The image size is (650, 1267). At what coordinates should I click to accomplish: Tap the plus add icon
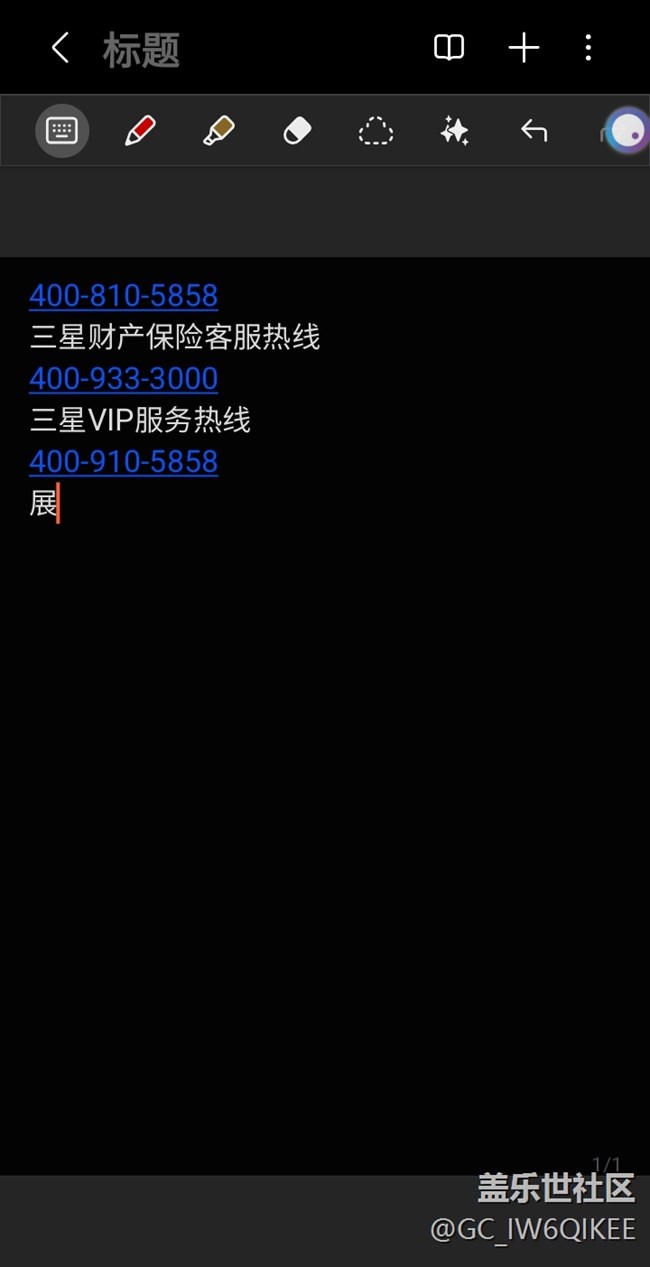pyautogui.click(x=524, y=48)
